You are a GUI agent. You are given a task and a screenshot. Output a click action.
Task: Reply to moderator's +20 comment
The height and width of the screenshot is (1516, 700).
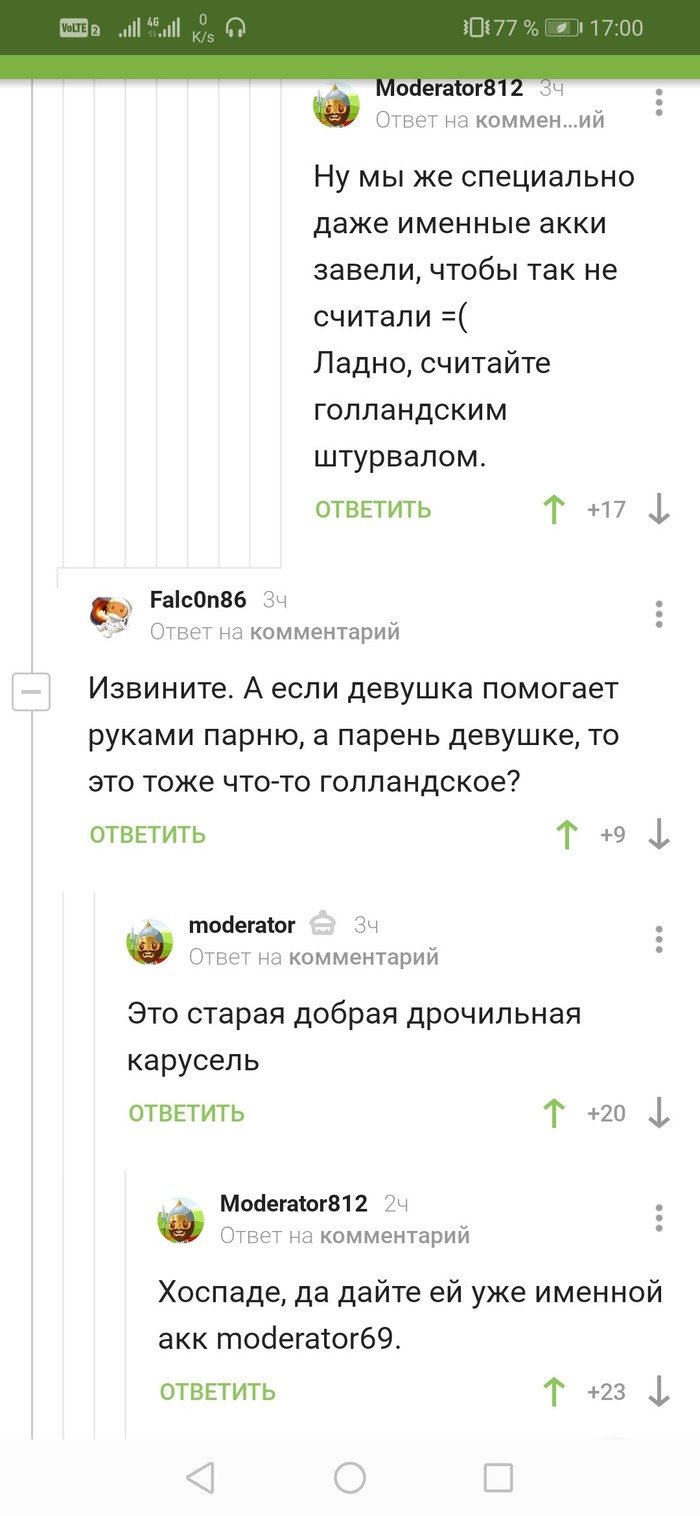pyautogui.click(x=186, y=1113)
